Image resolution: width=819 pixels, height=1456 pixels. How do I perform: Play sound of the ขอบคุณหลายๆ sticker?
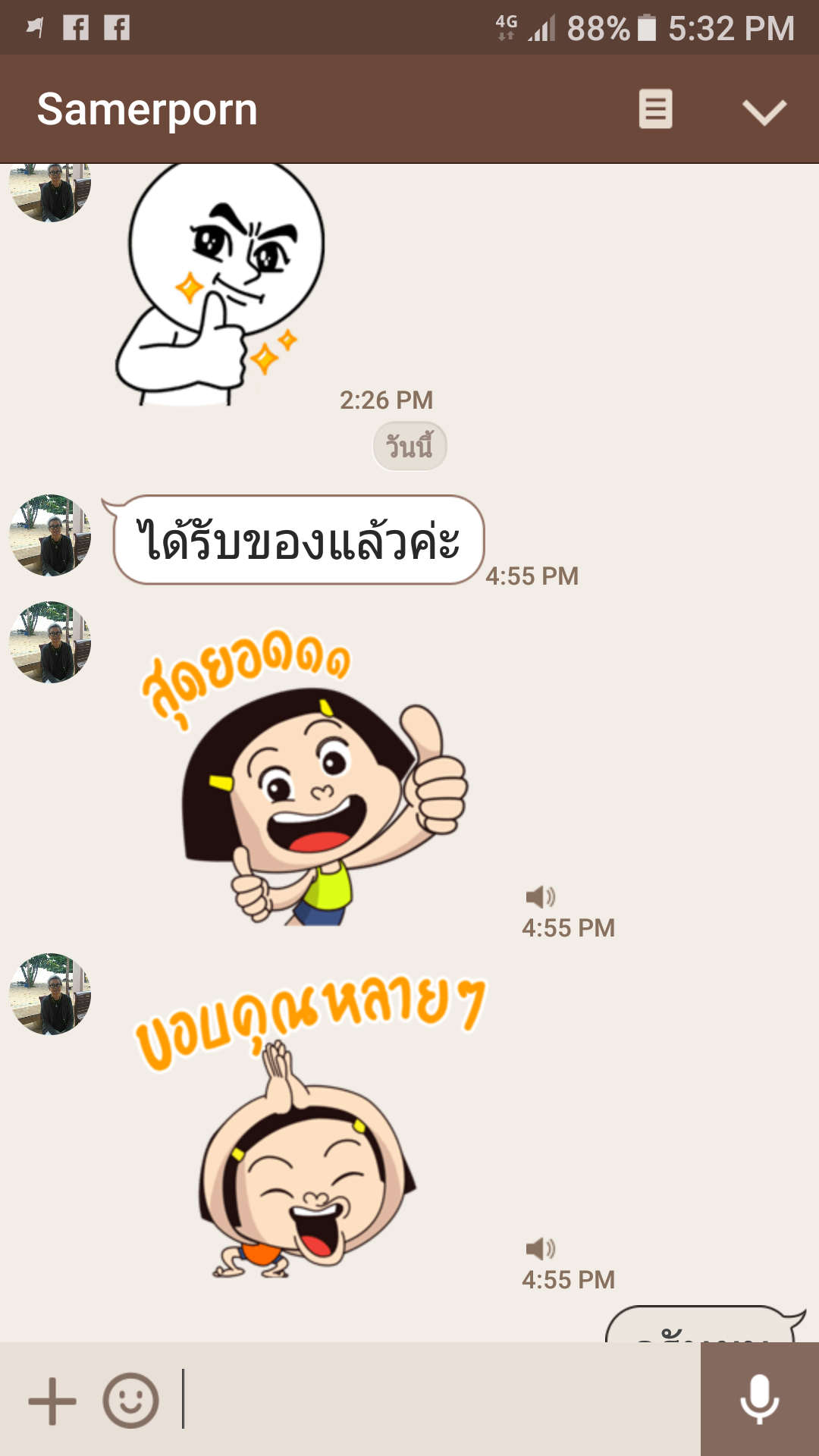(541, 1248)
